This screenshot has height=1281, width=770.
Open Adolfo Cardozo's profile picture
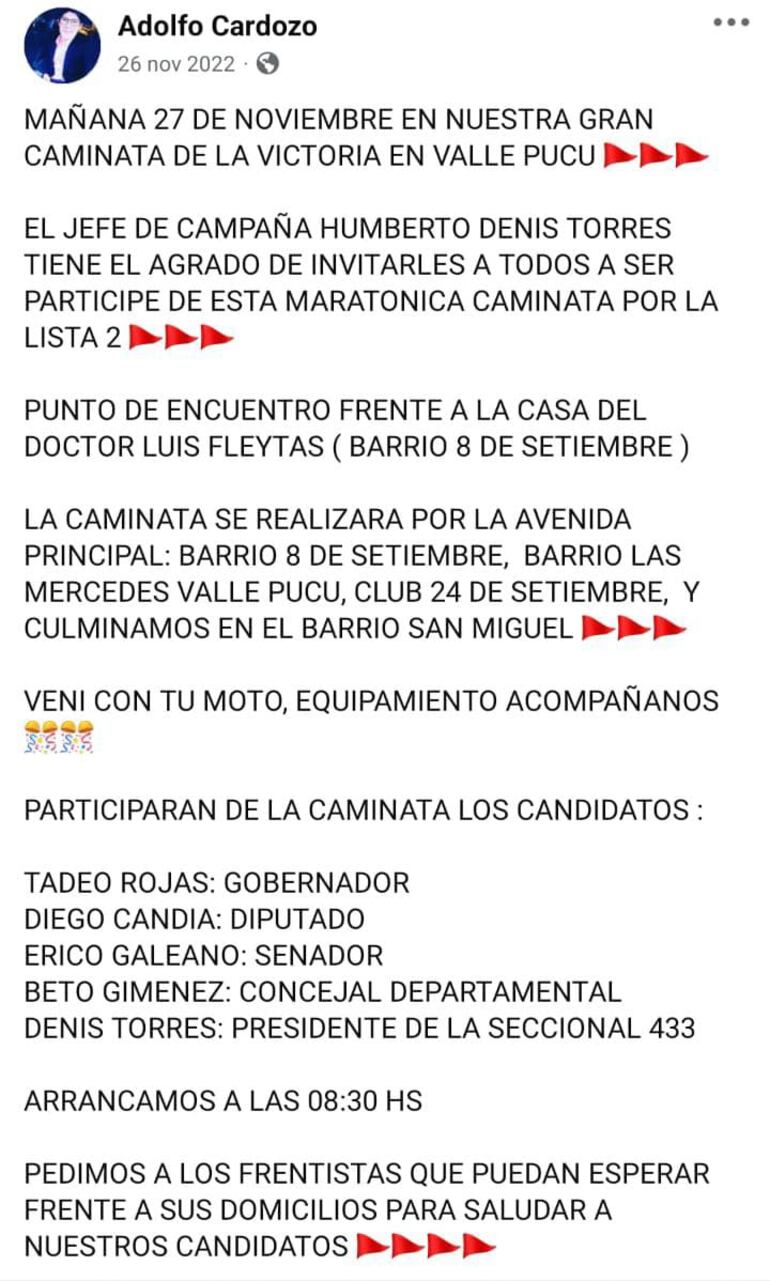(62, 45)
